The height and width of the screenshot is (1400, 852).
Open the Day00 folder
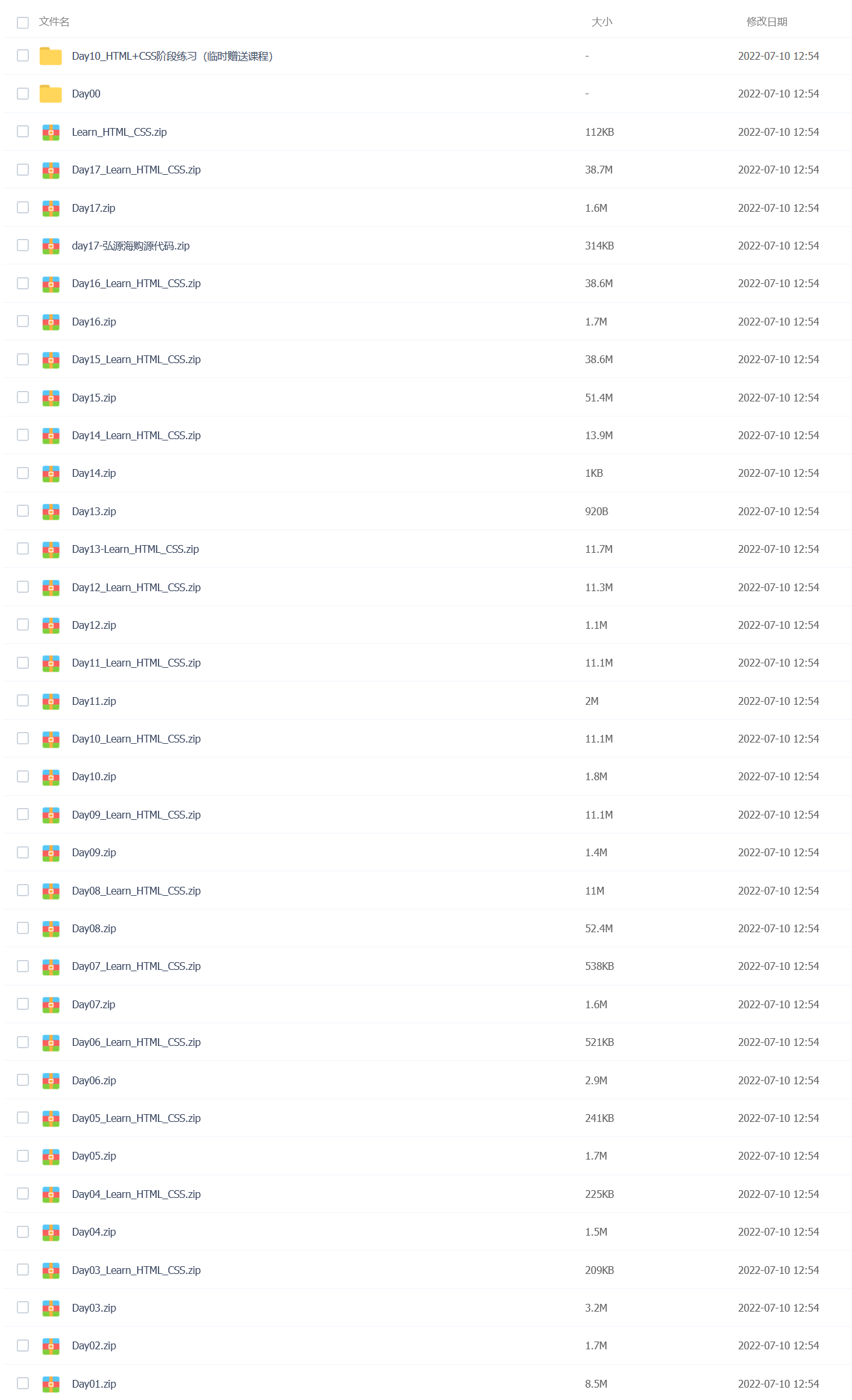[x=86, y=94]
